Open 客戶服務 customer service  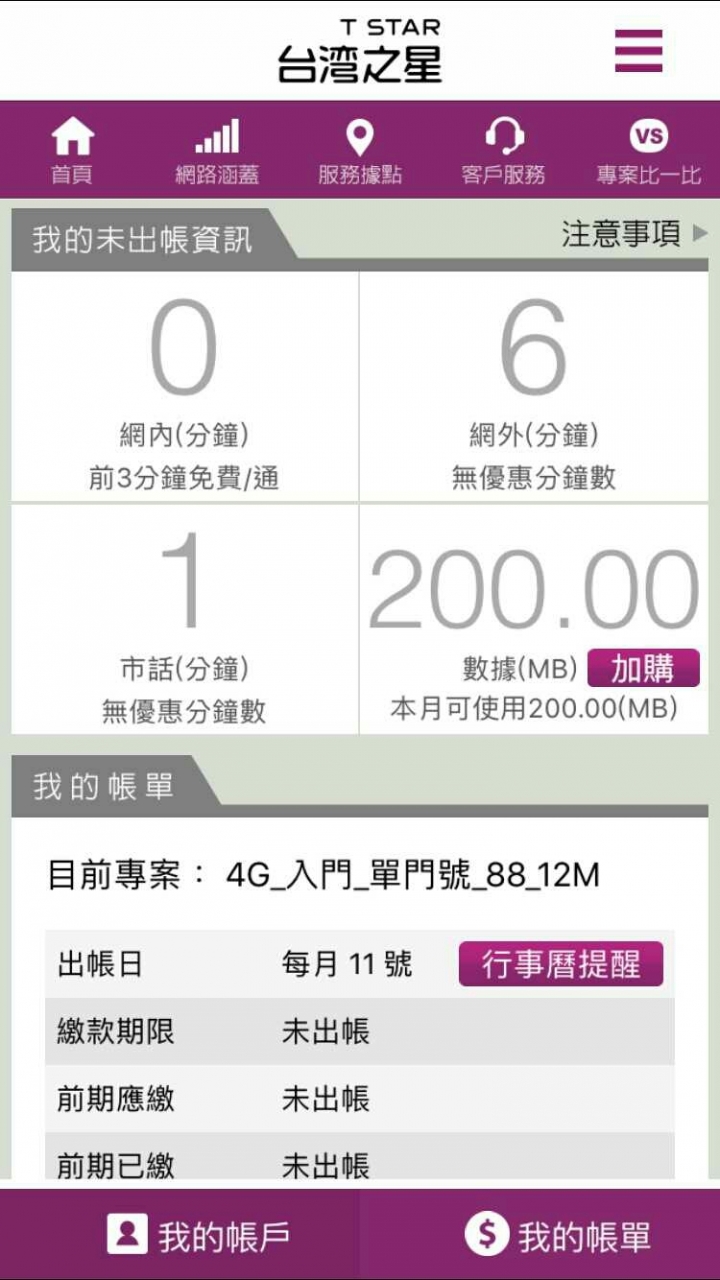504,151
